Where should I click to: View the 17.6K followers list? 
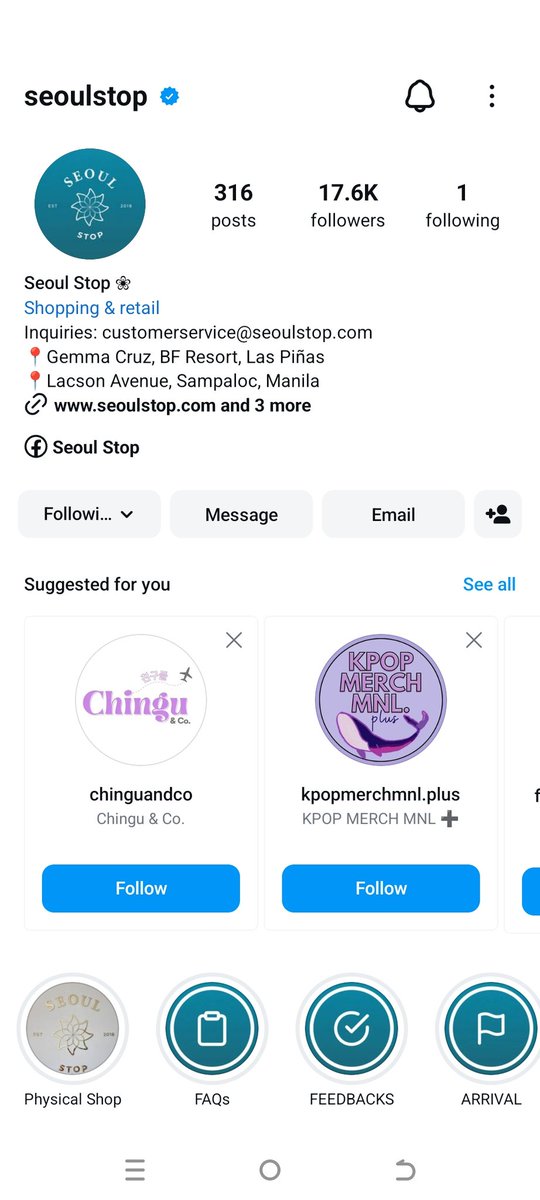coord(348,205)
